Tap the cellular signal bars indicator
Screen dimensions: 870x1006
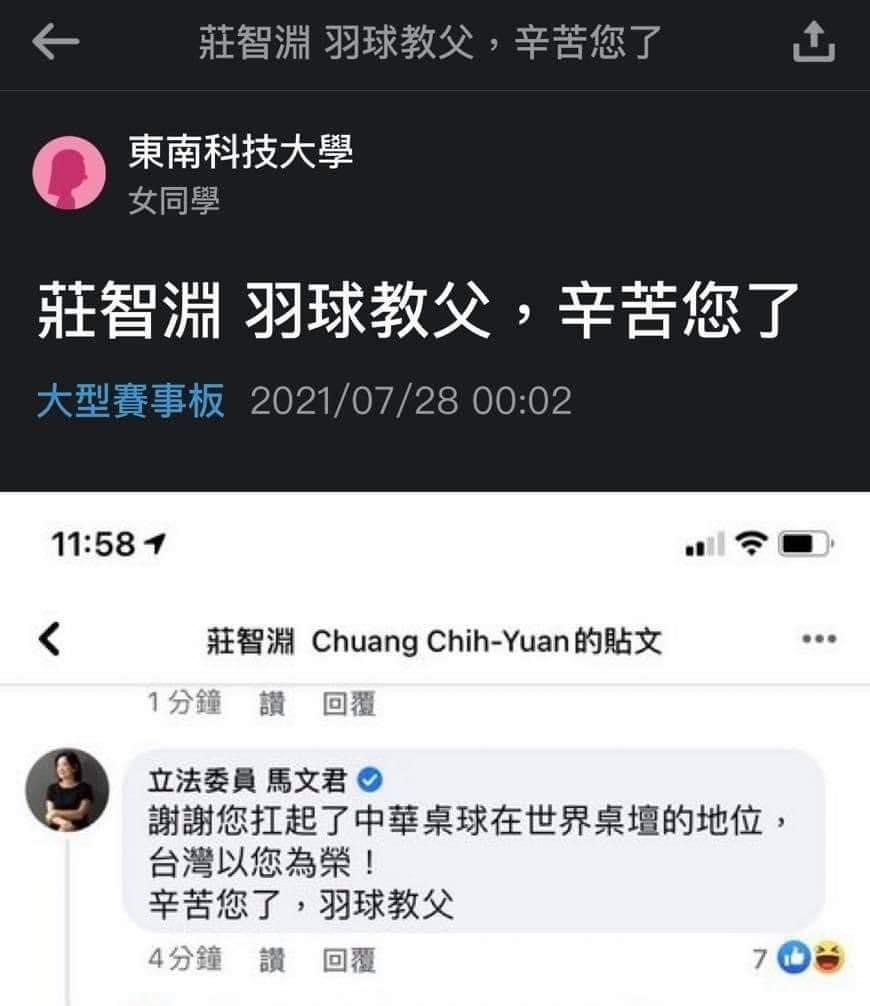(706, 544)
